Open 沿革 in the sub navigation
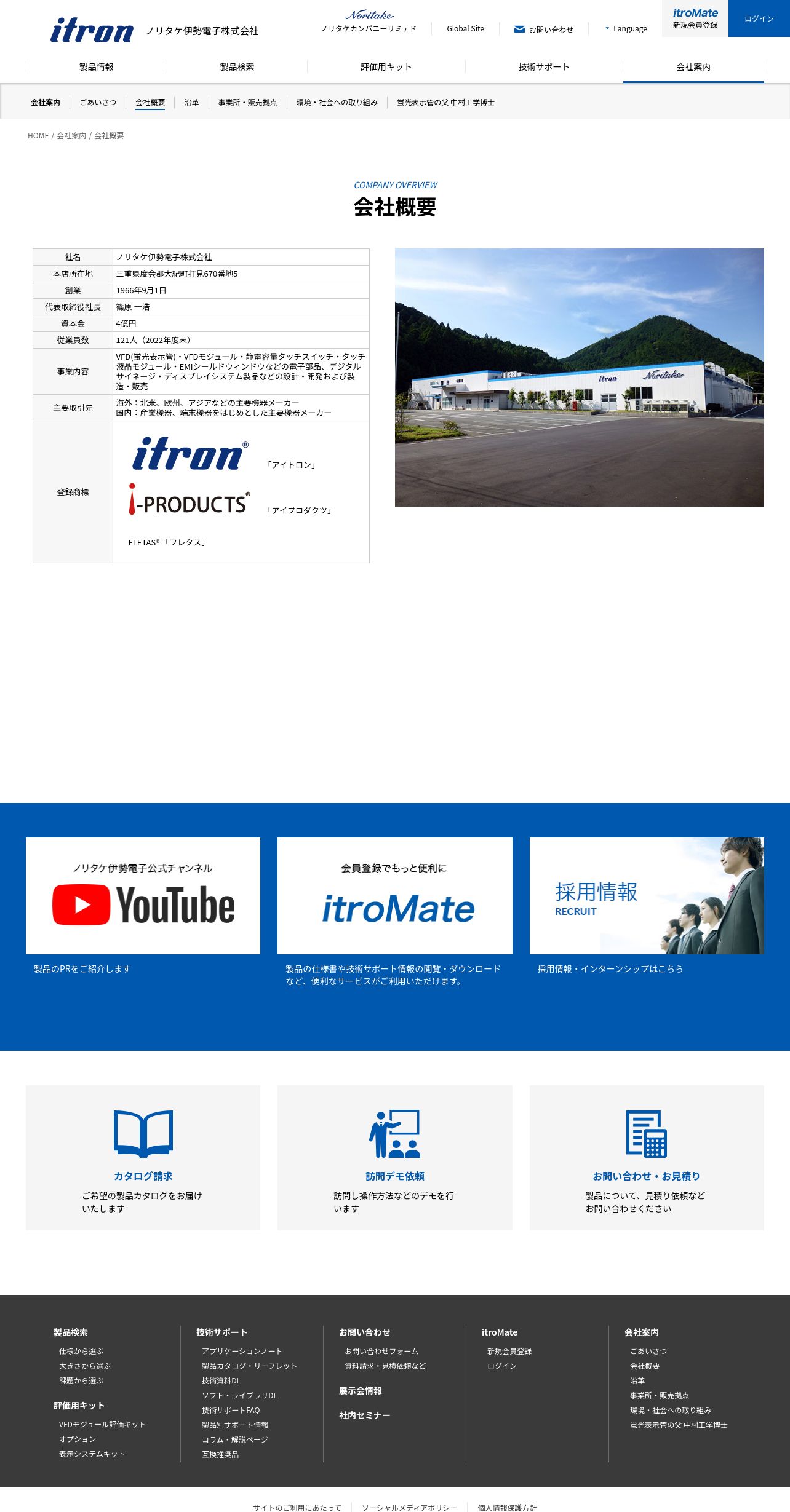This screenshot has height=1512, width=790. pos(191,103)
